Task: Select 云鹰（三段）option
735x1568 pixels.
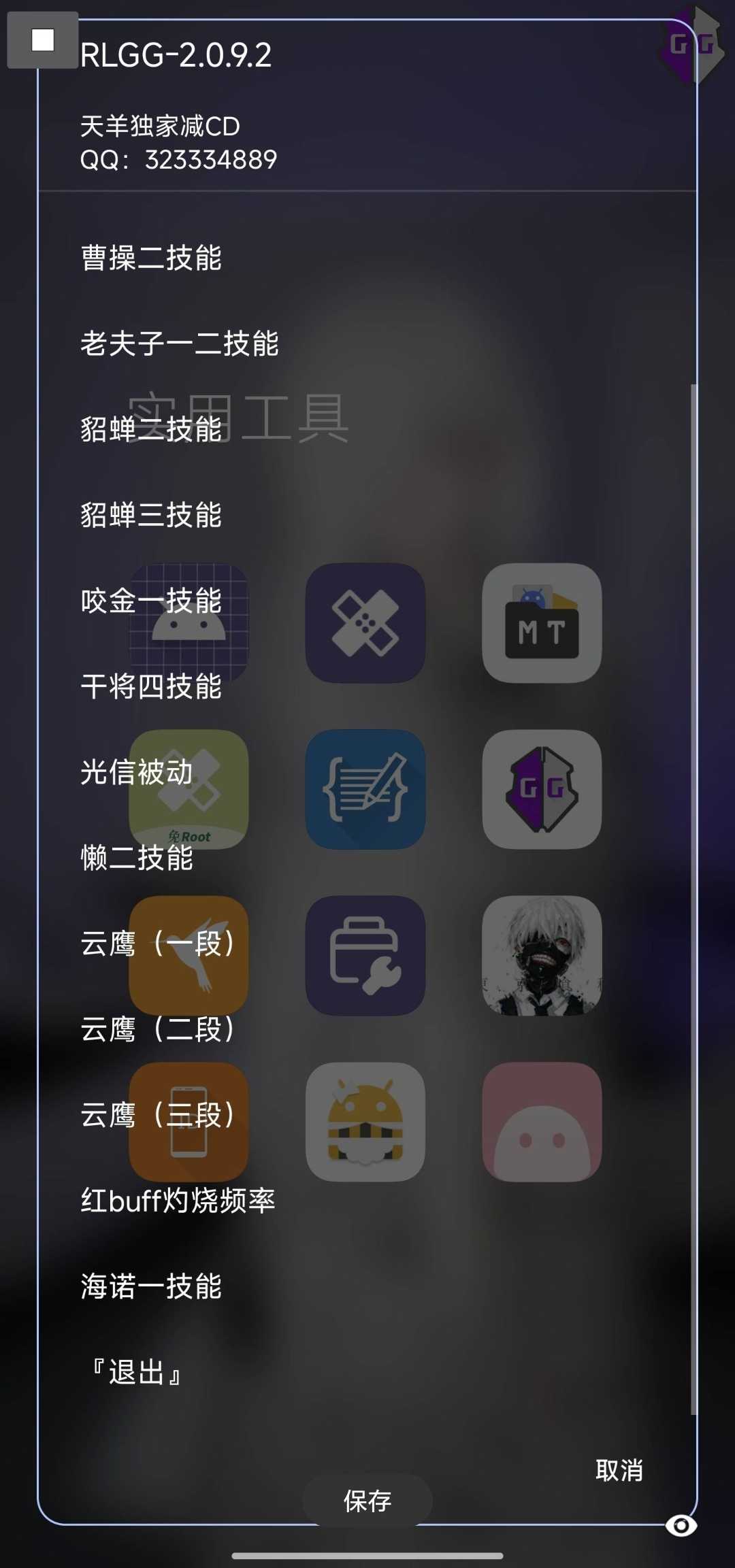Action: [158, 1115]
